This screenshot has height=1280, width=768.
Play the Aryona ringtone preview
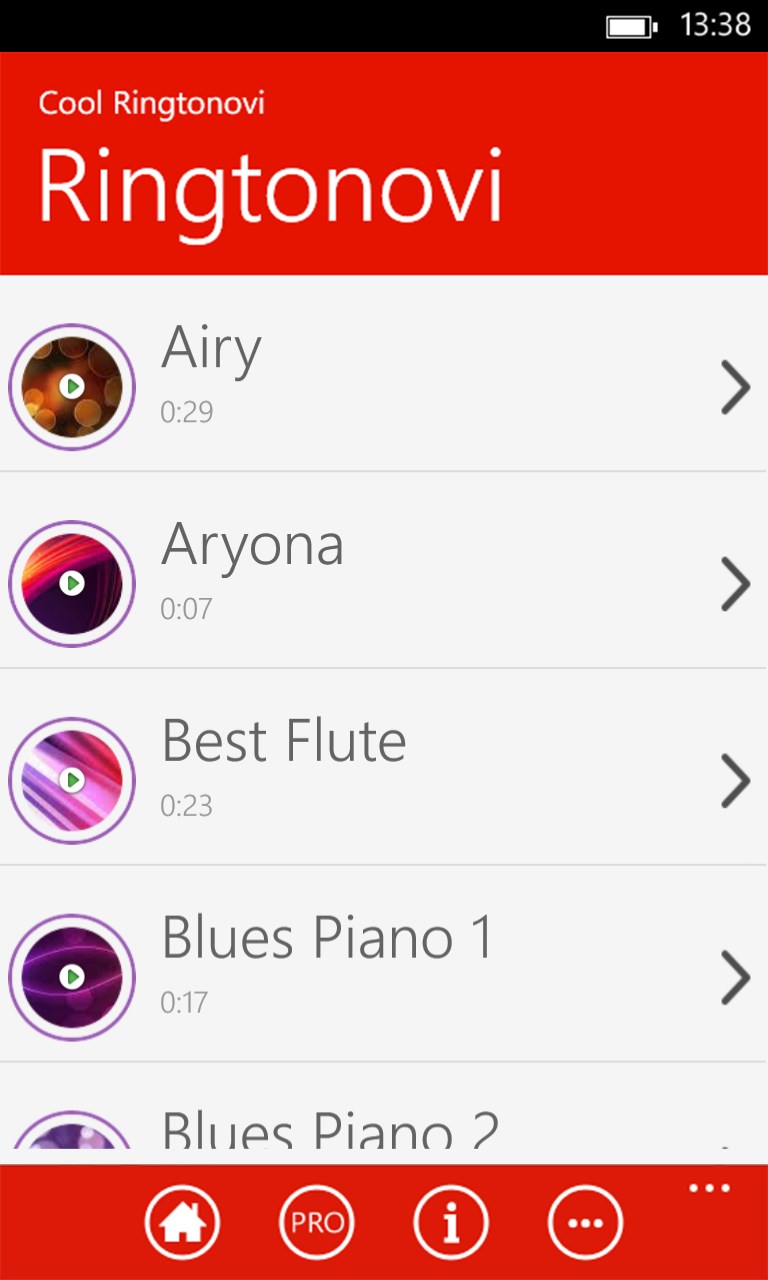[71, 583]
